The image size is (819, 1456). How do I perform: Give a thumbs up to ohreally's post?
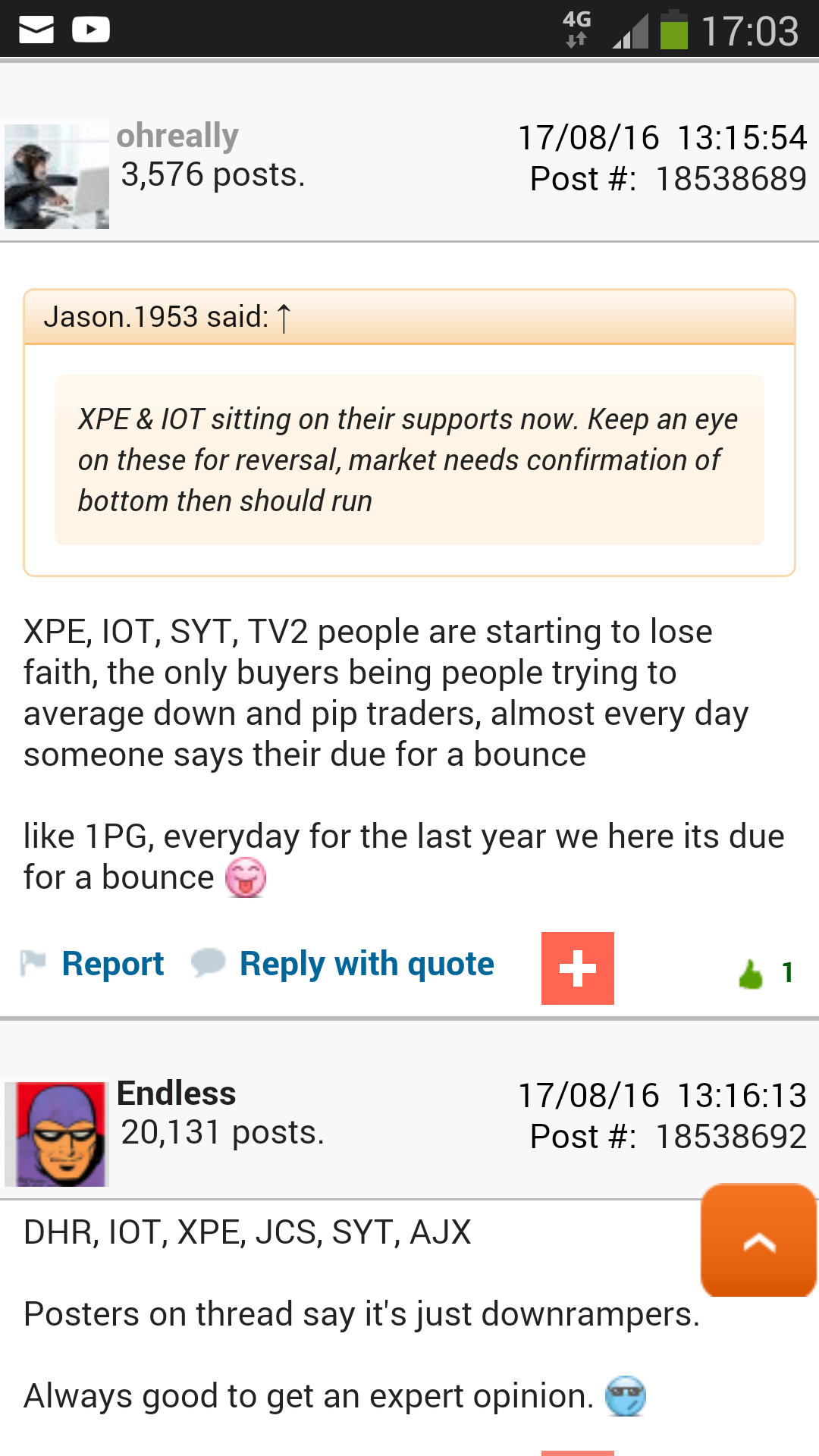[751, 973]
